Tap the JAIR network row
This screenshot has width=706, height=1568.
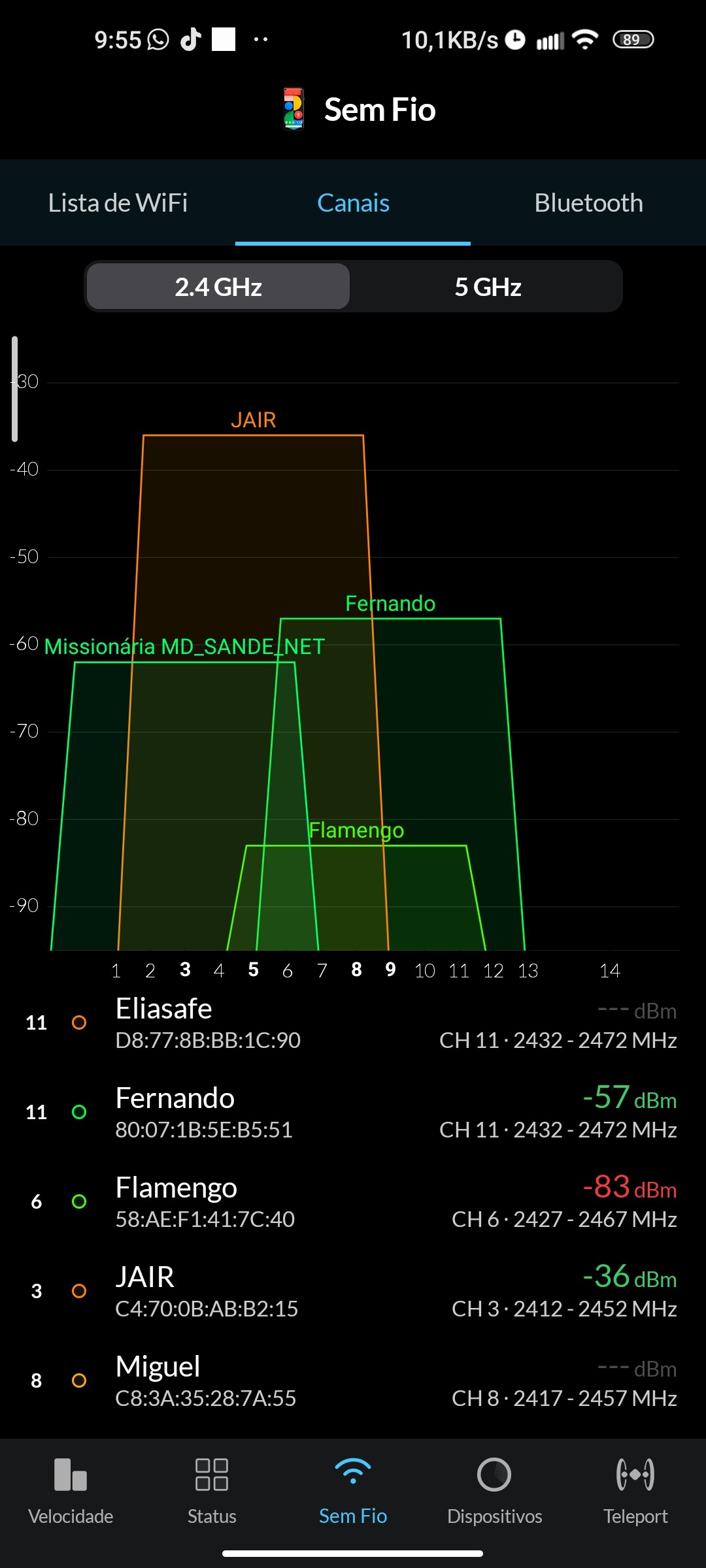click(353, 1292)
